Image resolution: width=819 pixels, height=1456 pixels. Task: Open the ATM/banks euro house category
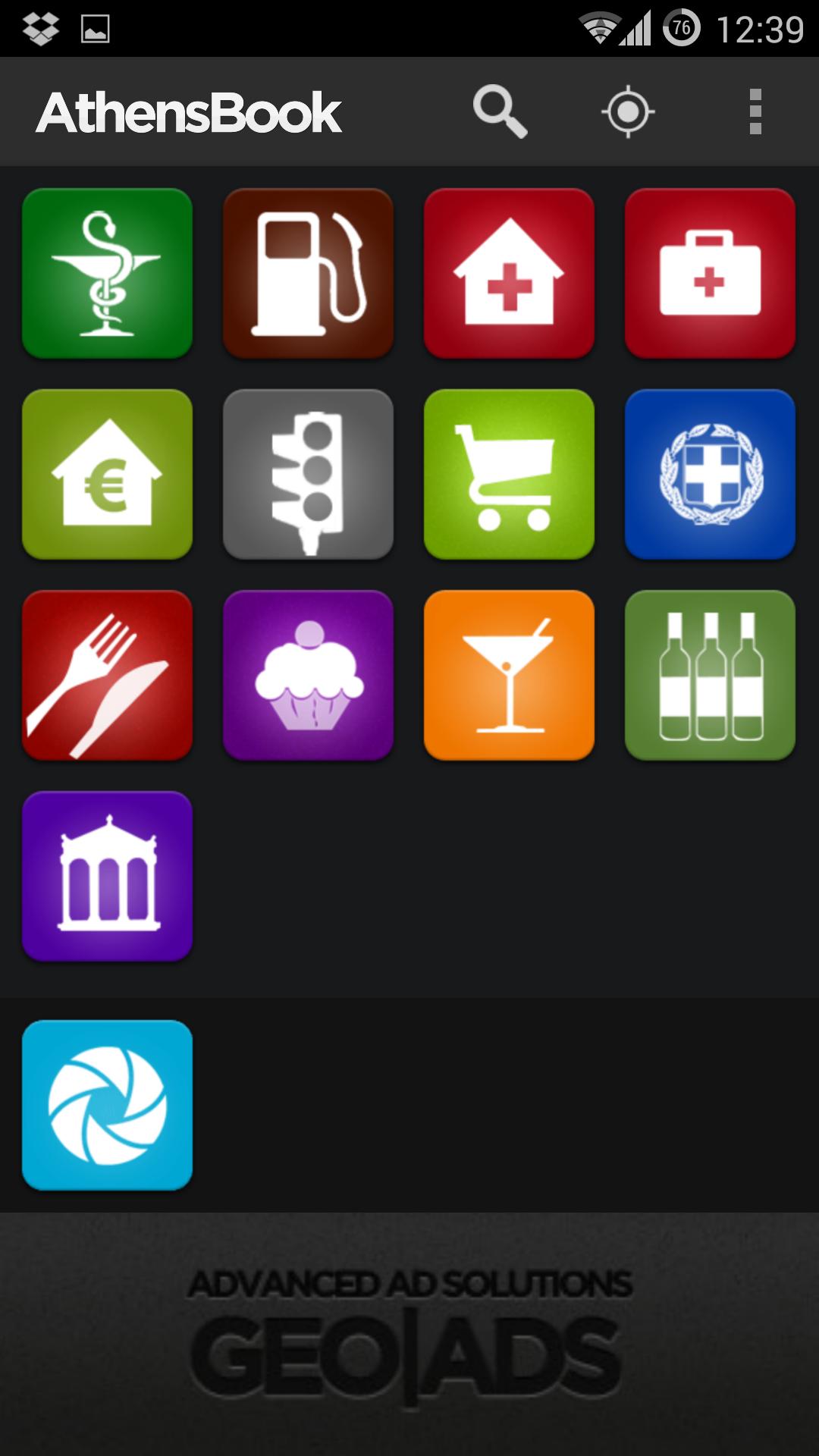(106, 475)
